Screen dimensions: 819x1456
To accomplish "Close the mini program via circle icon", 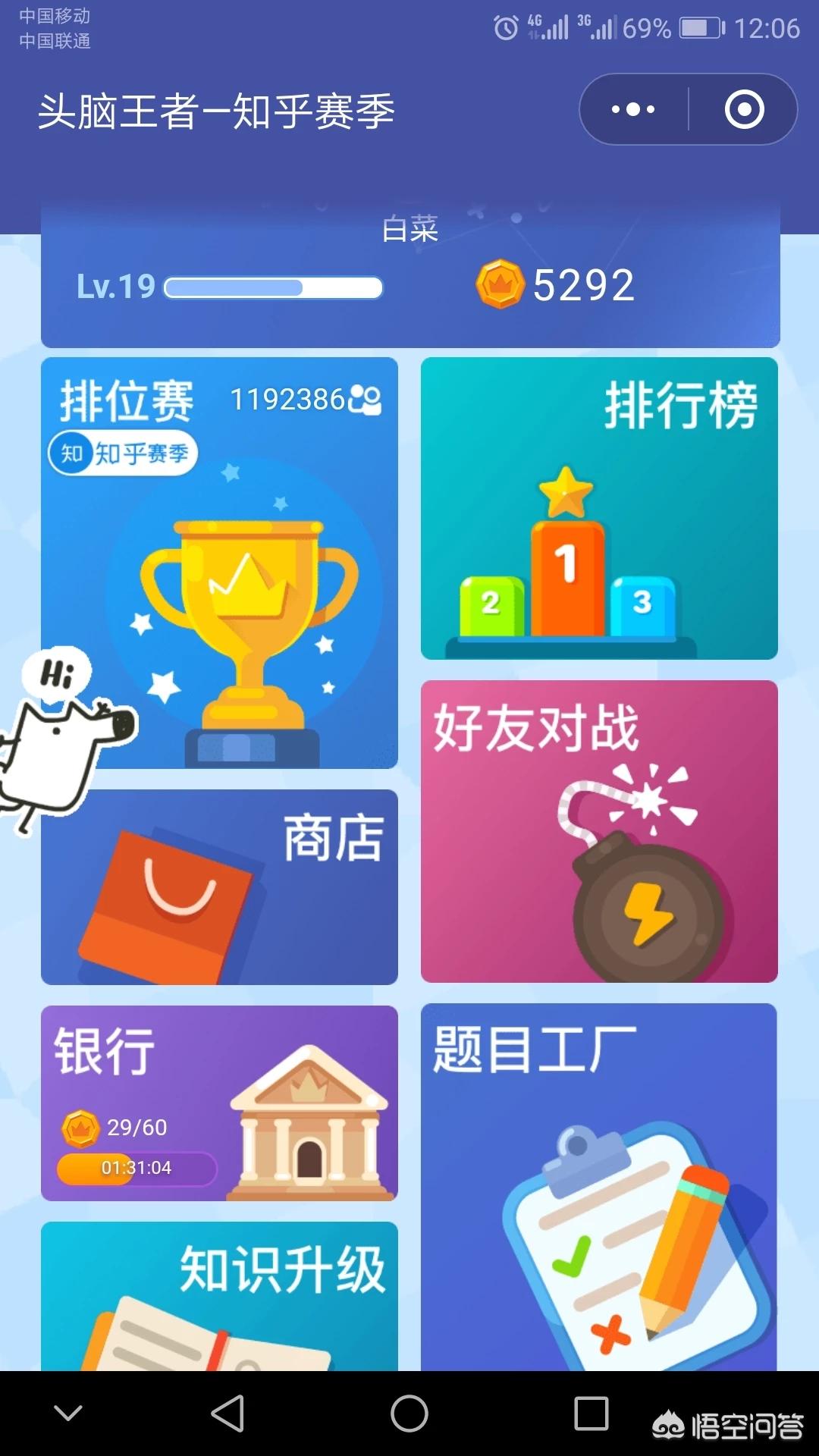I will [x=744, y=109].
